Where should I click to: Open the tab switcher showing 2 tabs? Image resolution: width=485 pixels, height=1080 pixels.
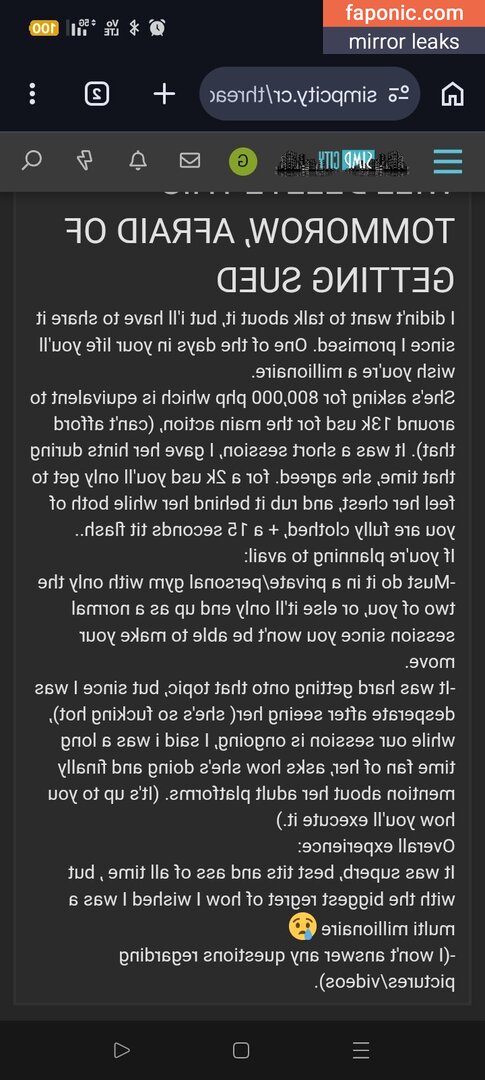pyautogui.click(x=97, y=94)
